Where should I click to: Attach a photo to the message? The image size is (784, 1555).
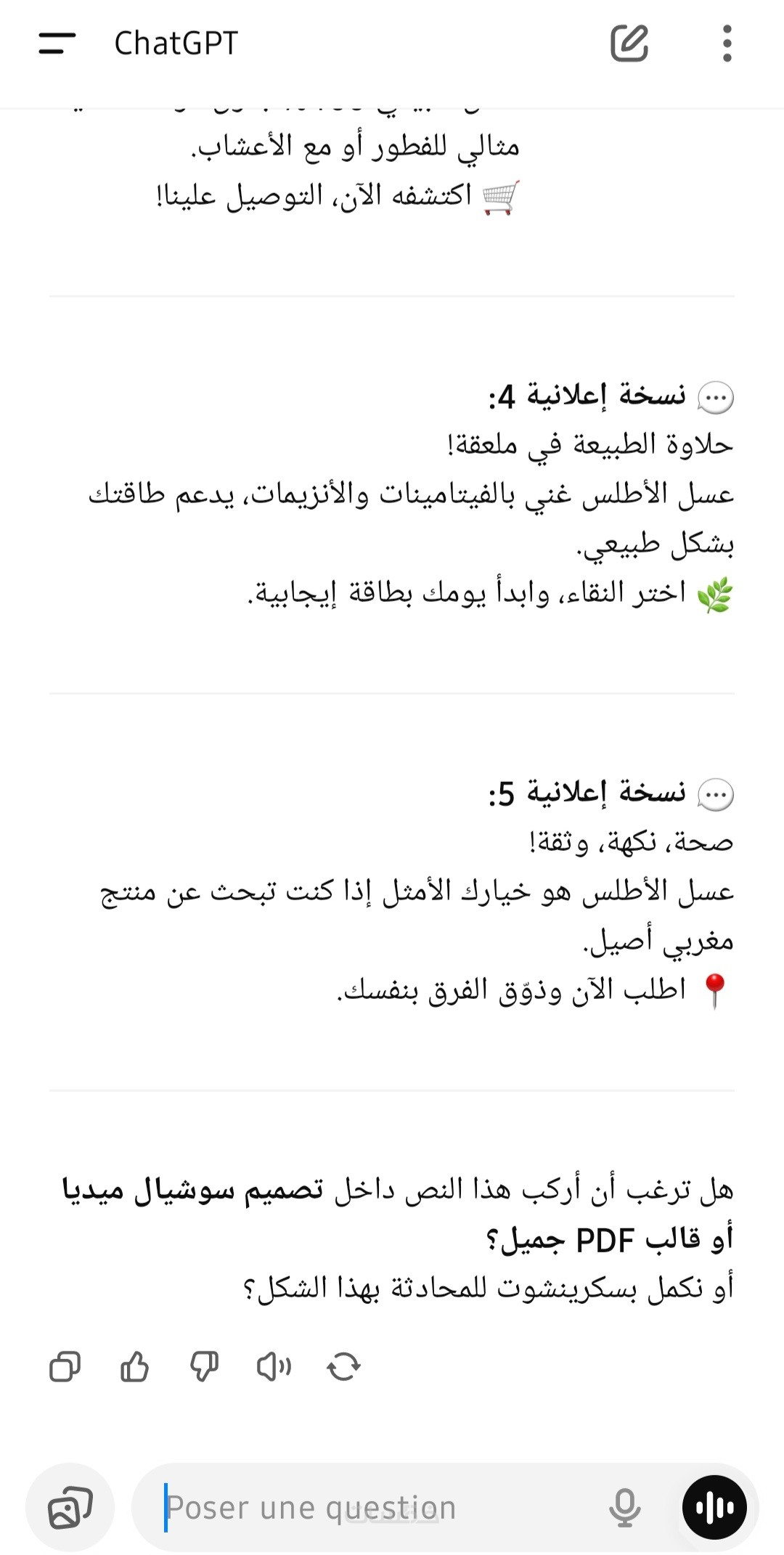click(x=70, y=1508)
